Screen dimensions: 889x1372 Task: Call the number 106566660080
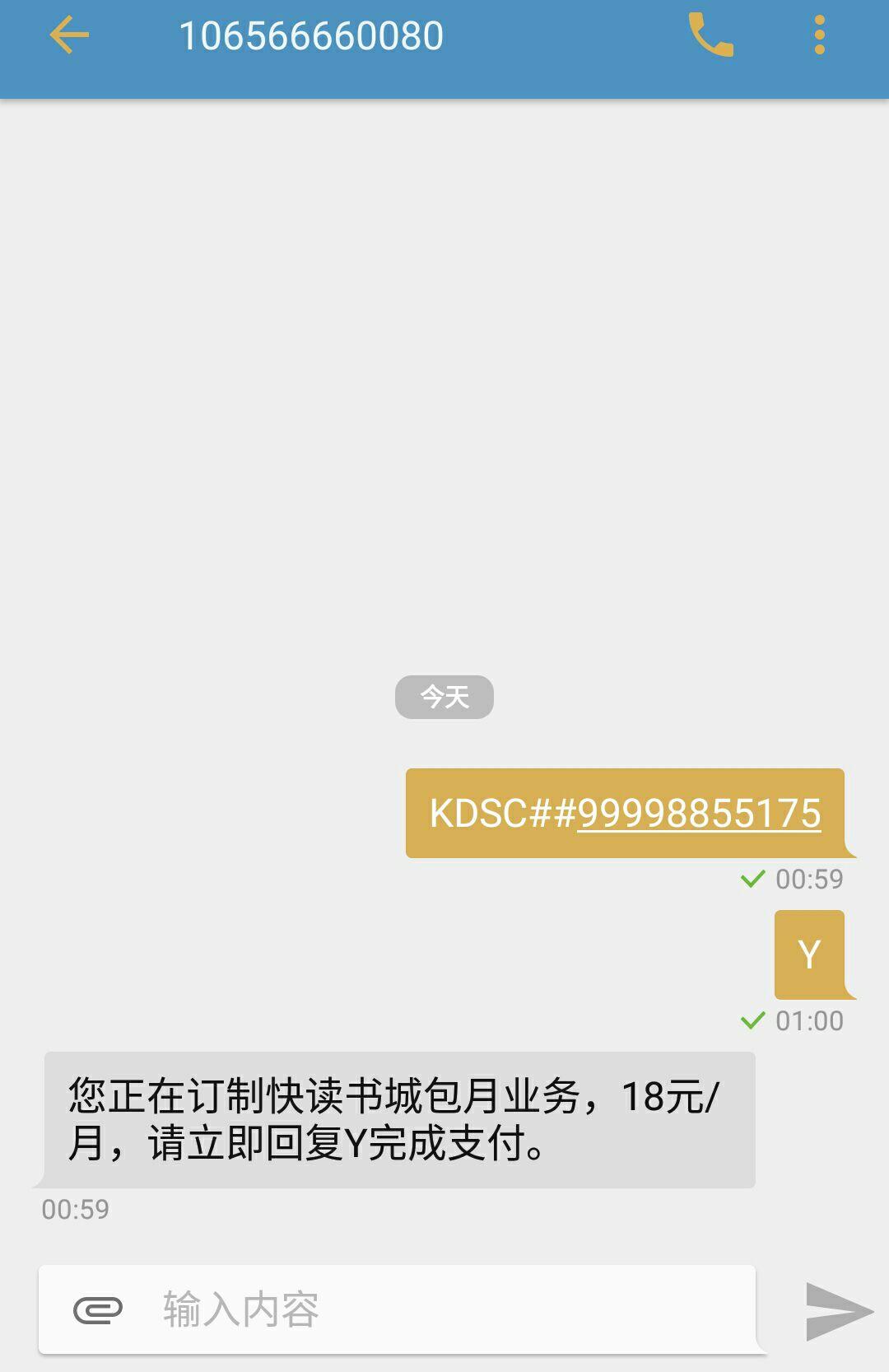[x=710, y=36]
